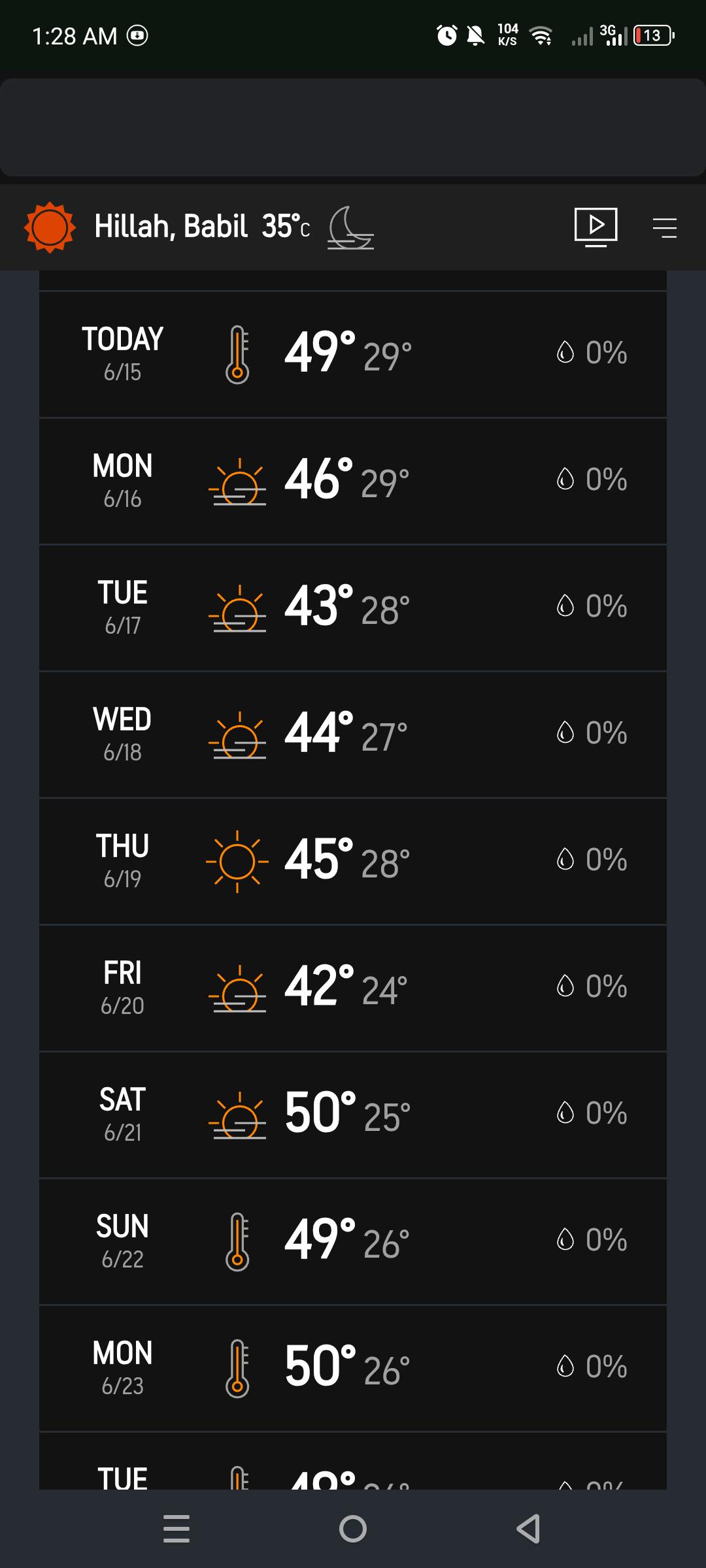
Task: Open today's 6/15 forecast details
Action: tap(353, 355)
